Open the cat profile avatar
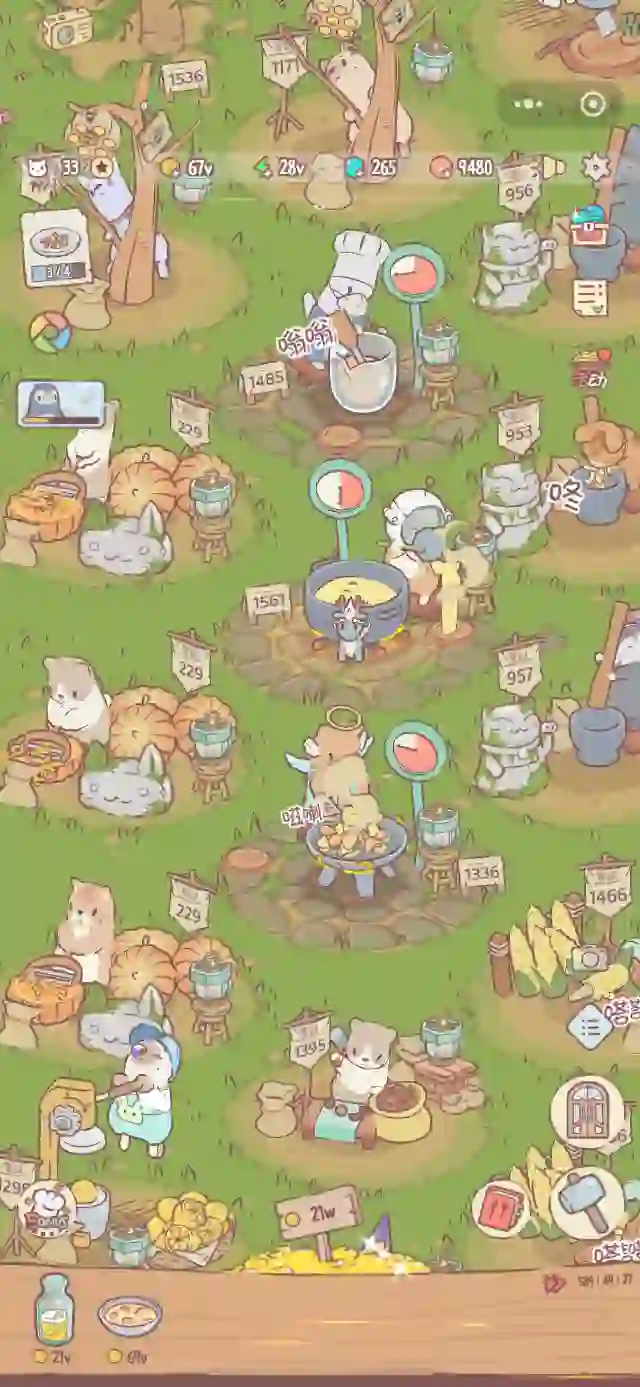The image size is (640, 1387). (x=37, y=167)
